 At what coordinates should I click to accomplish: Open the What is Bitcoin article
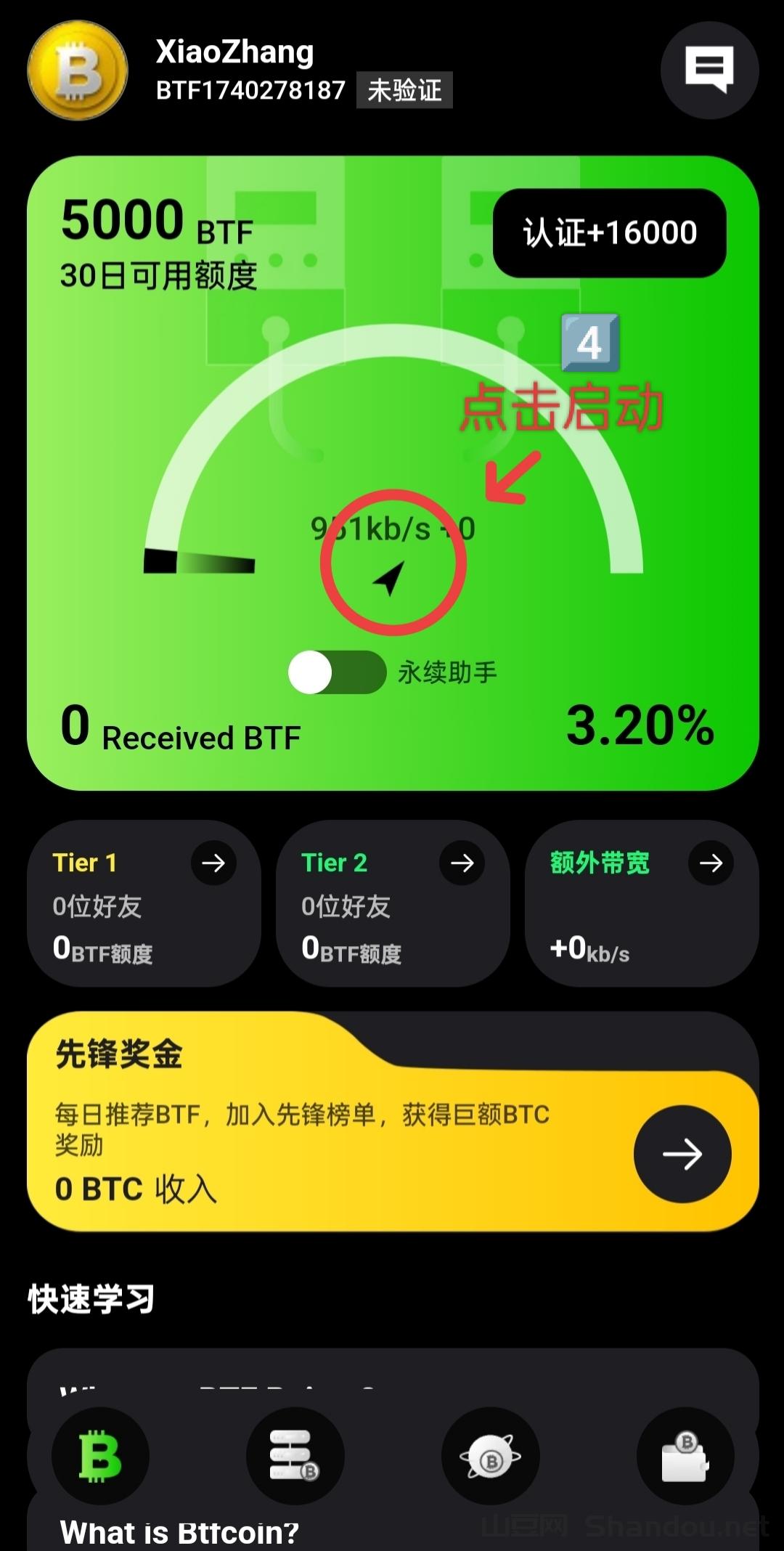179,1532
